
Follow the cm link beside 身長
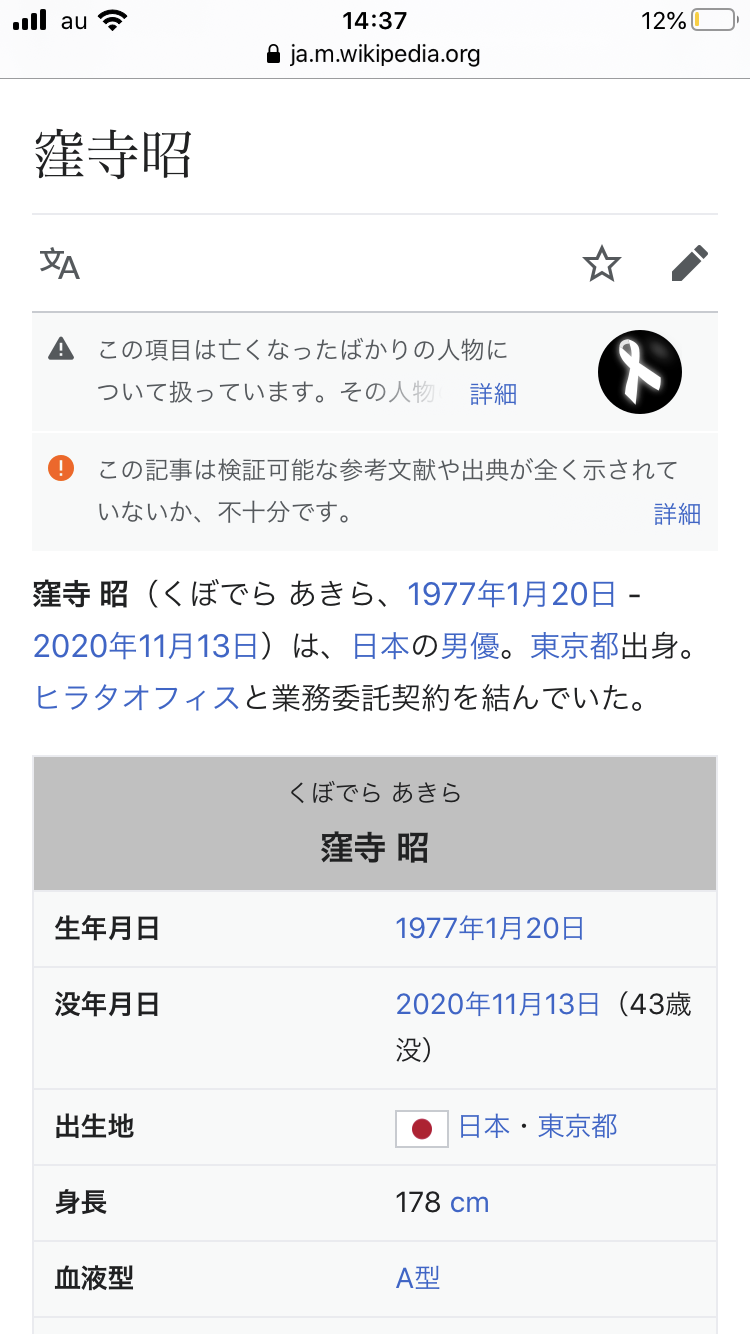coord(470,1202)
